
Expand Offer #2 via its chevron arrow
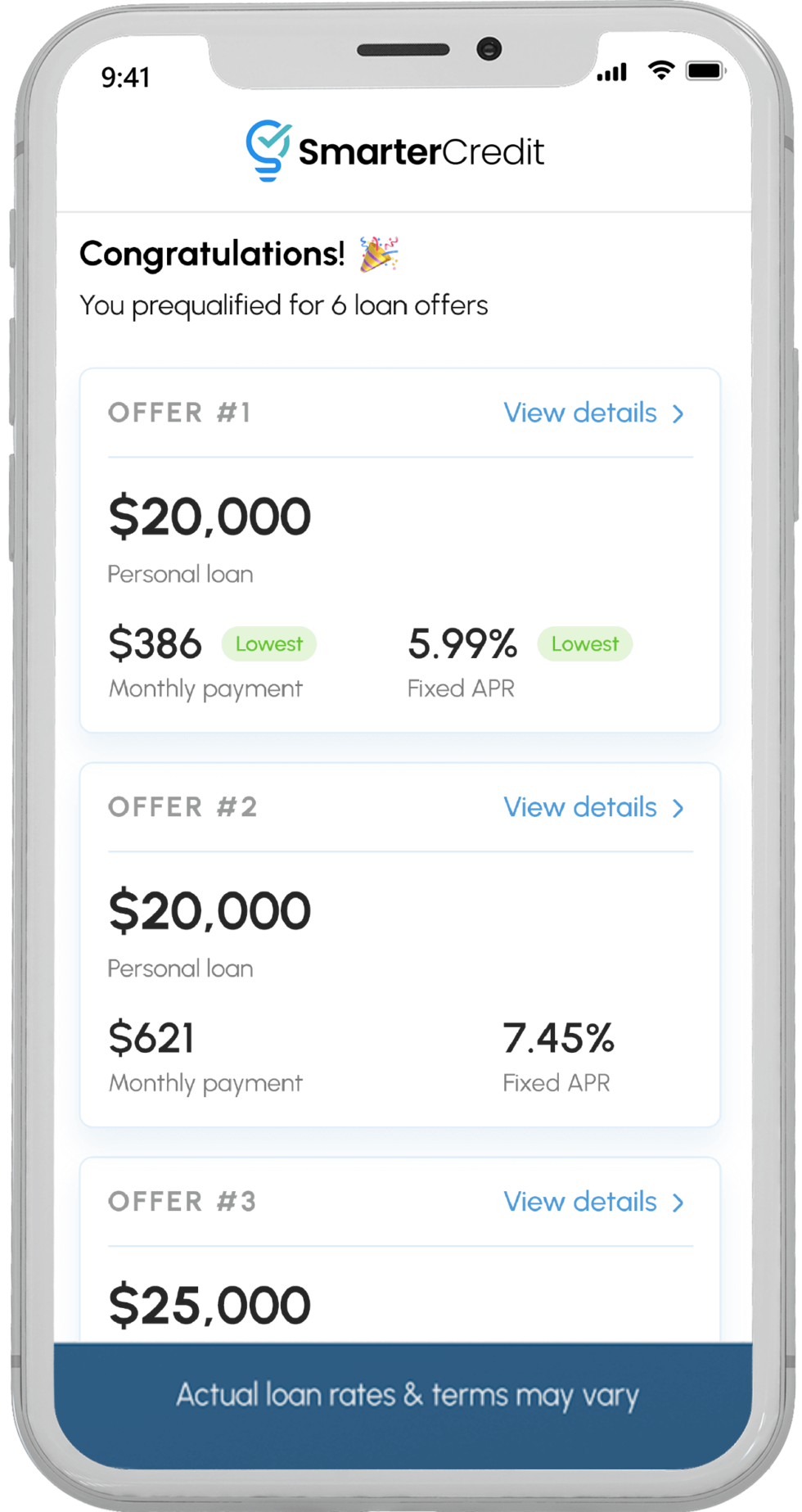(x=678, y=809)
